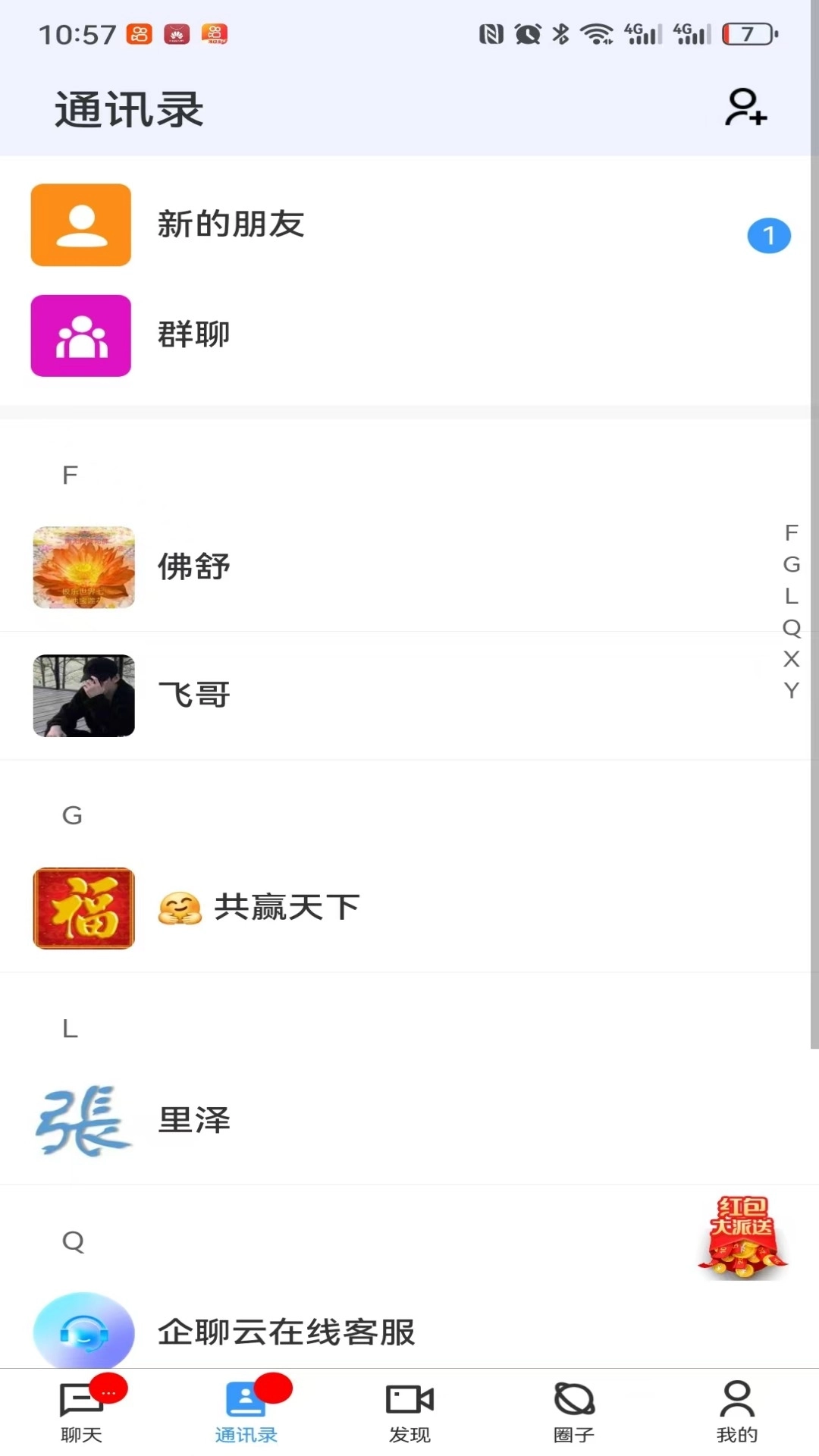Tap 飞哥's profile picture
819x1456 pixels.
[x=83, y=695]
